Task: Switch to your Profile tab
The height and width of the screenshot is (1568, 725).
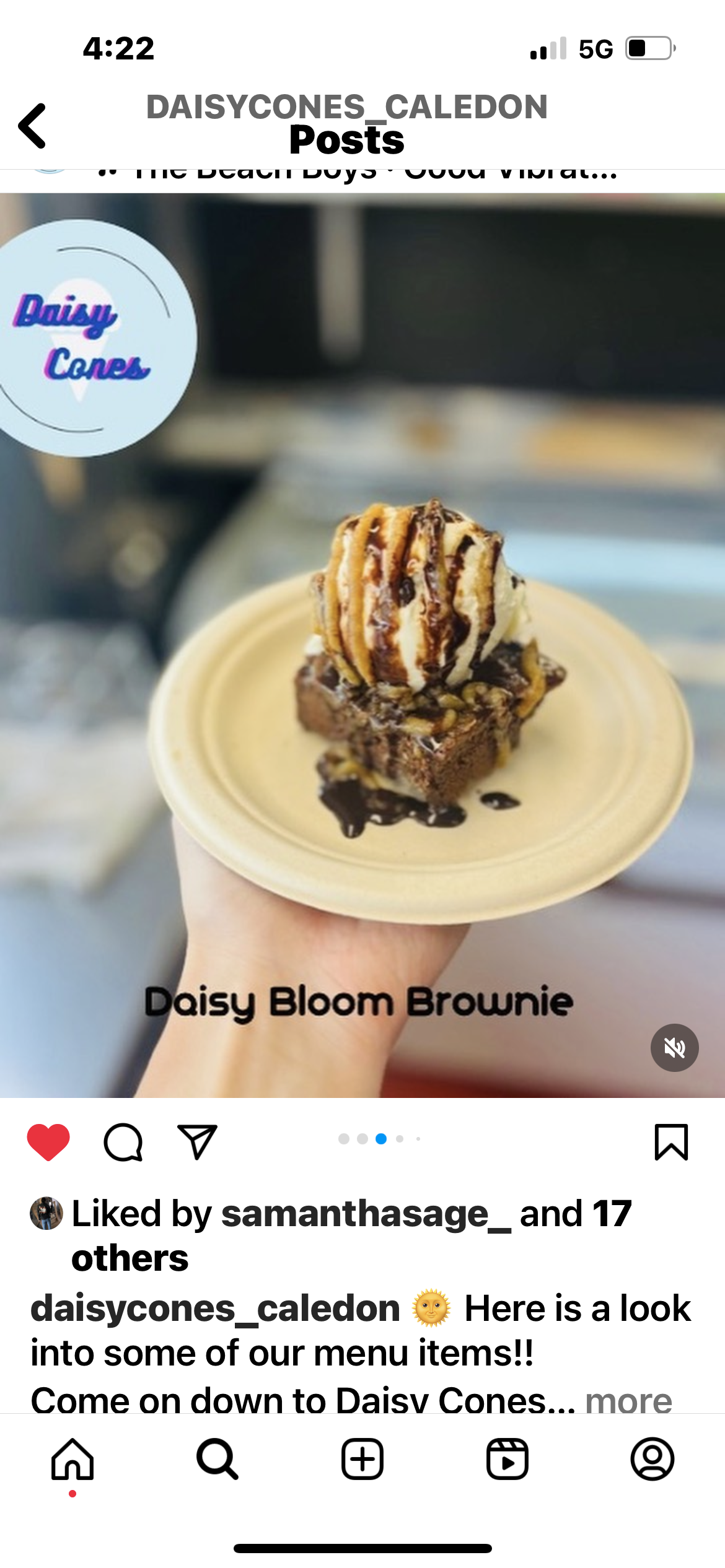Action: pyautogui.click(x=652, y=1459)
